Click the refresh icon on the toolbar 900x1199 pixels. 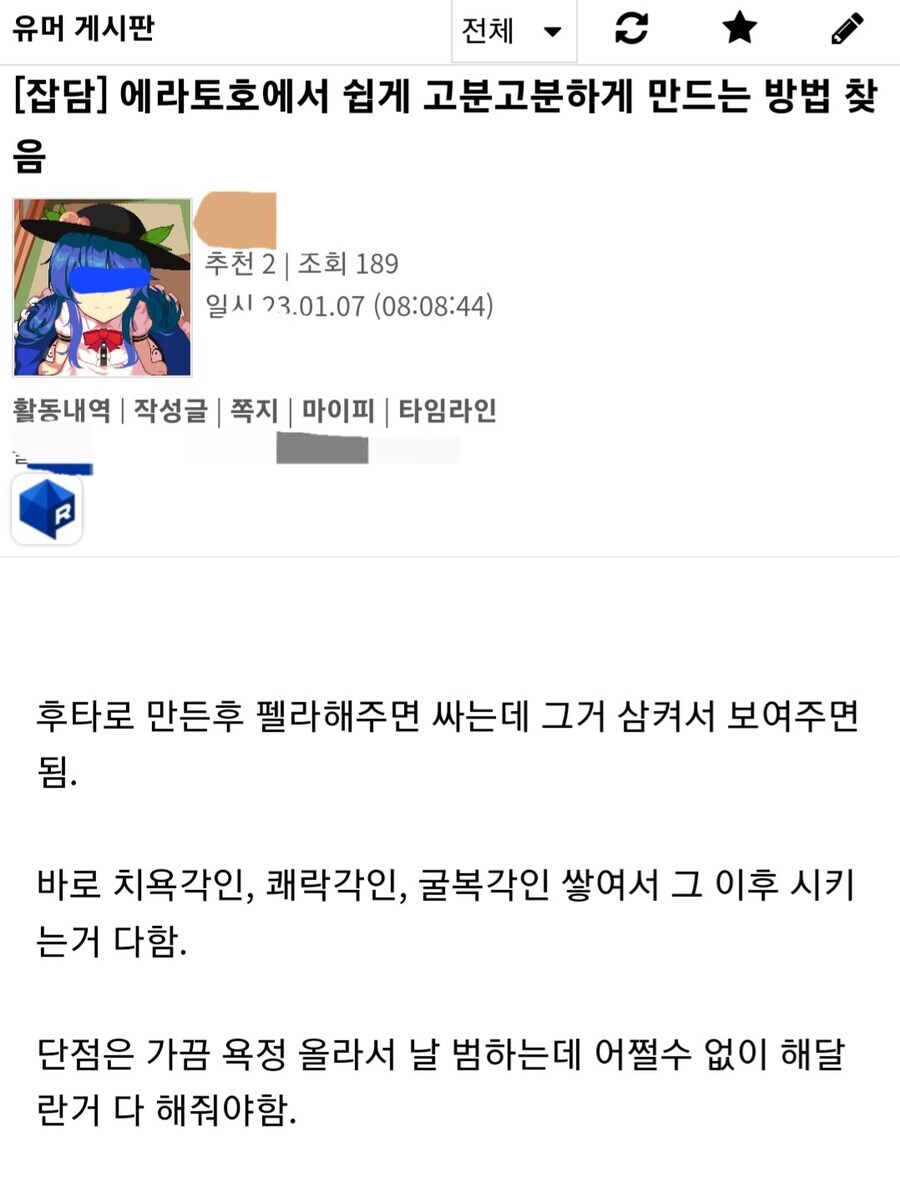629,31
